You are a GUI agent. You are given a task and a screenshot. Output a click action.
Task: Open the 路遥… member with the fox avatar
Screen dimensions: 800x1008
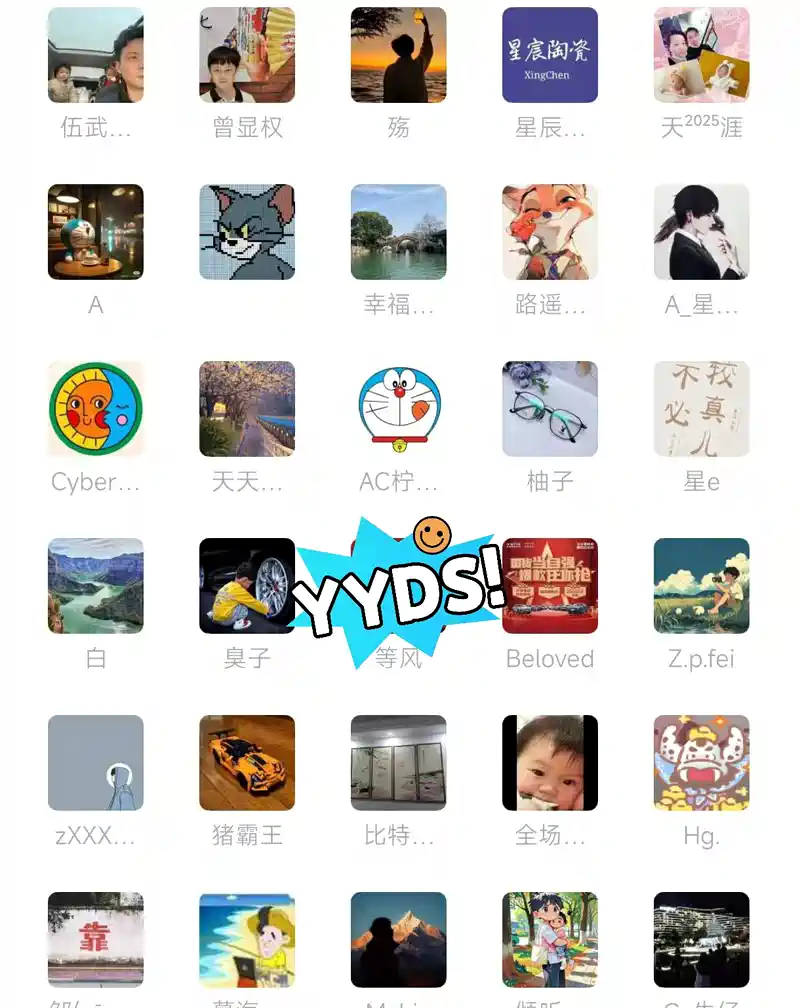[x=550, y=232]
